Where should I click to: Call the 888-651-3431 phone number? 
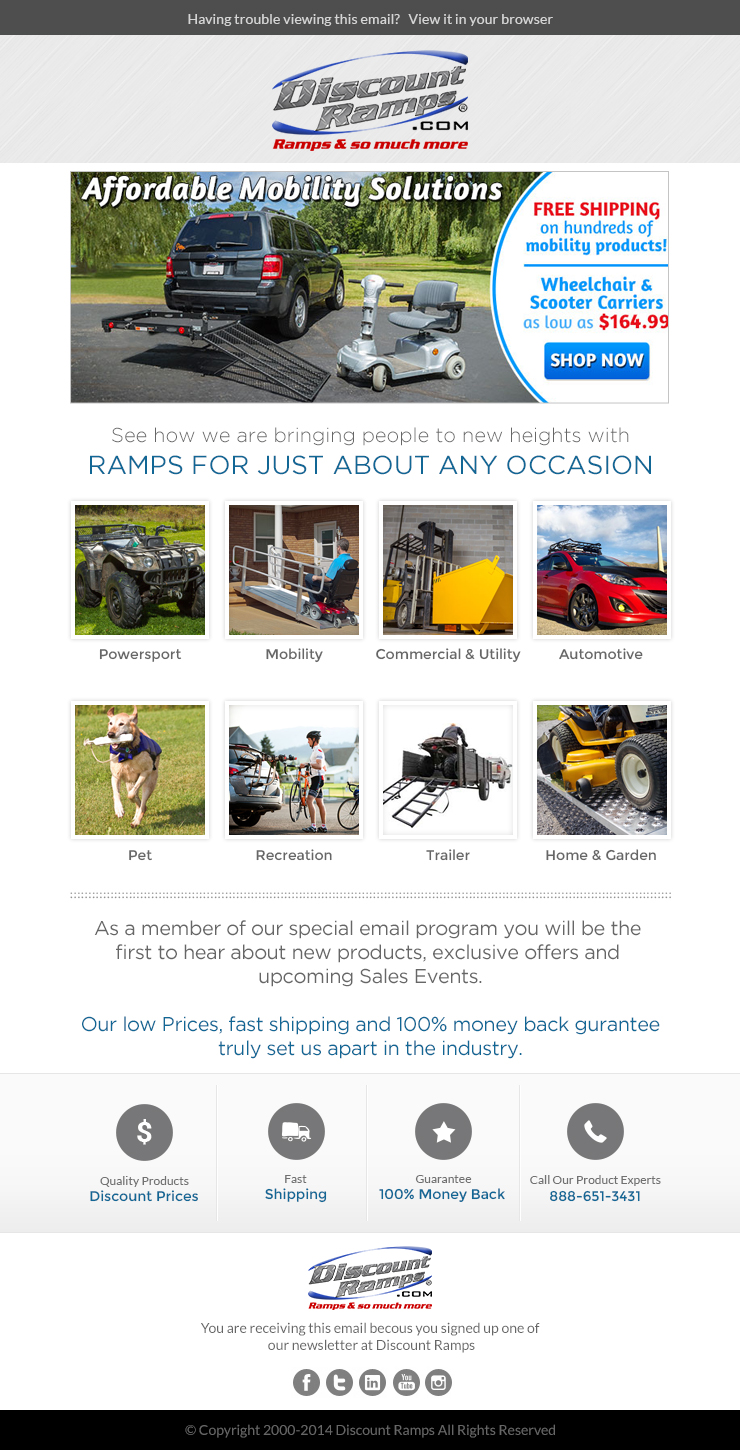[595, 1196]
